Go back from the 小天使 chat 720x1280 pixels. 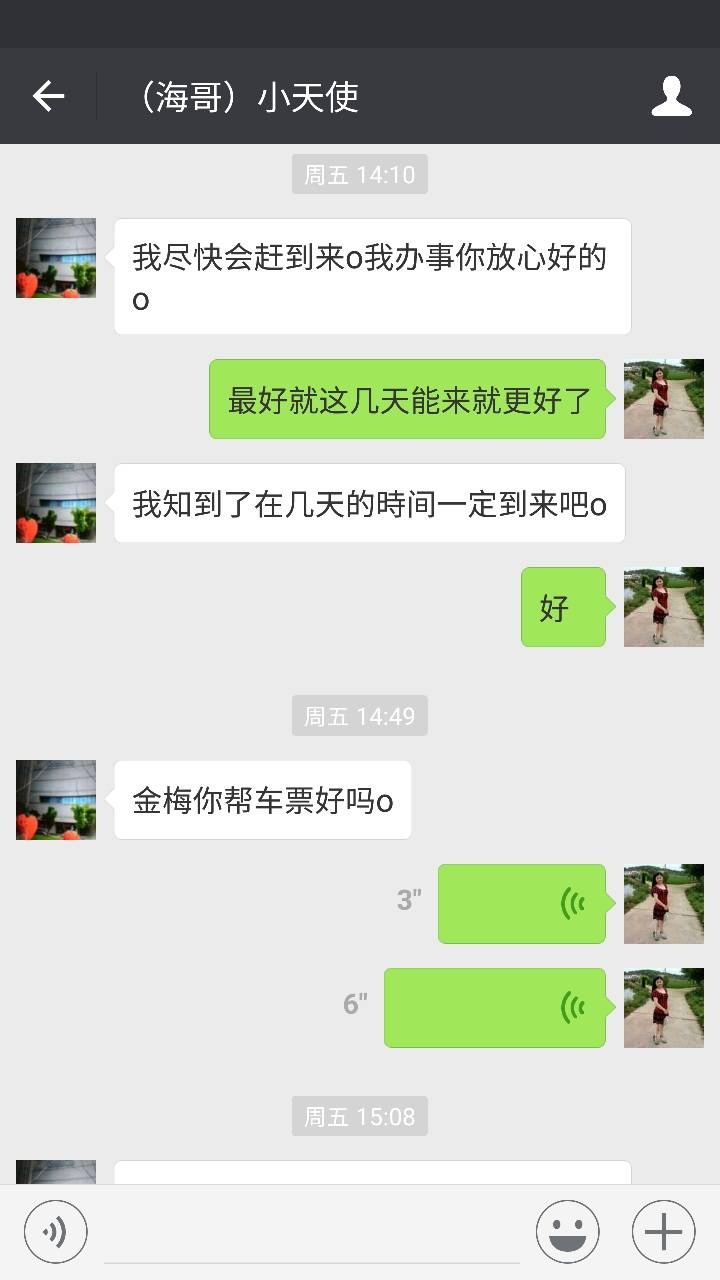click(x=48, y=97)
